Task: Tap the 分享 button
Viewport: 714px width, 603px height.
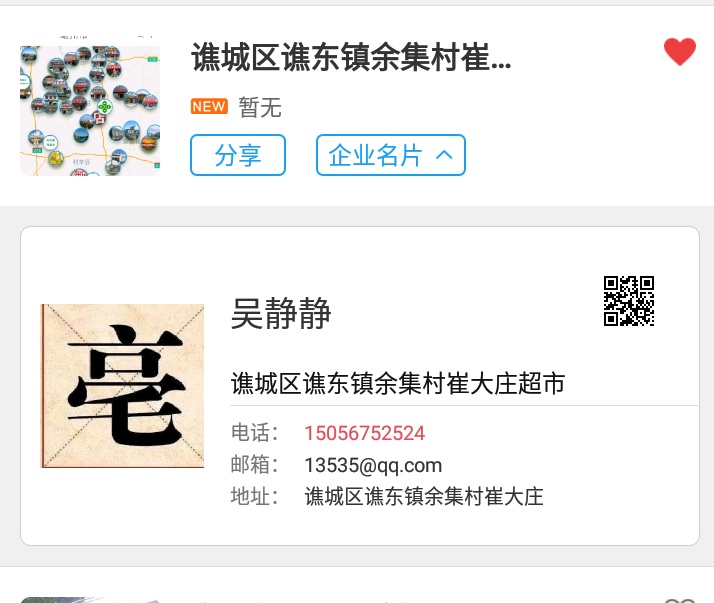Action: (x=238, y=155)
